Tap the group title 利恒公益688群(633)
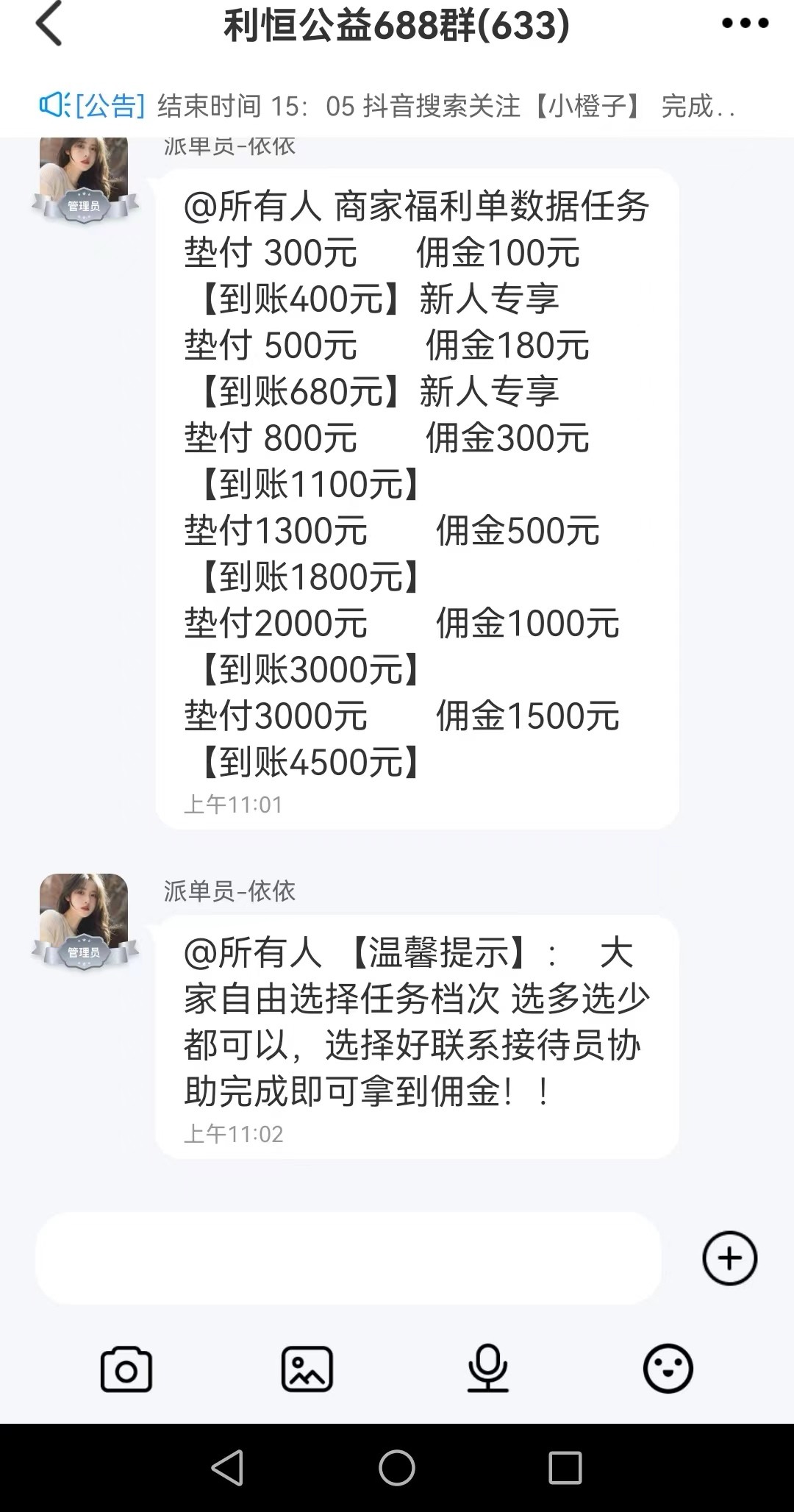This screenshot has height=1512, width=794. 397,24
